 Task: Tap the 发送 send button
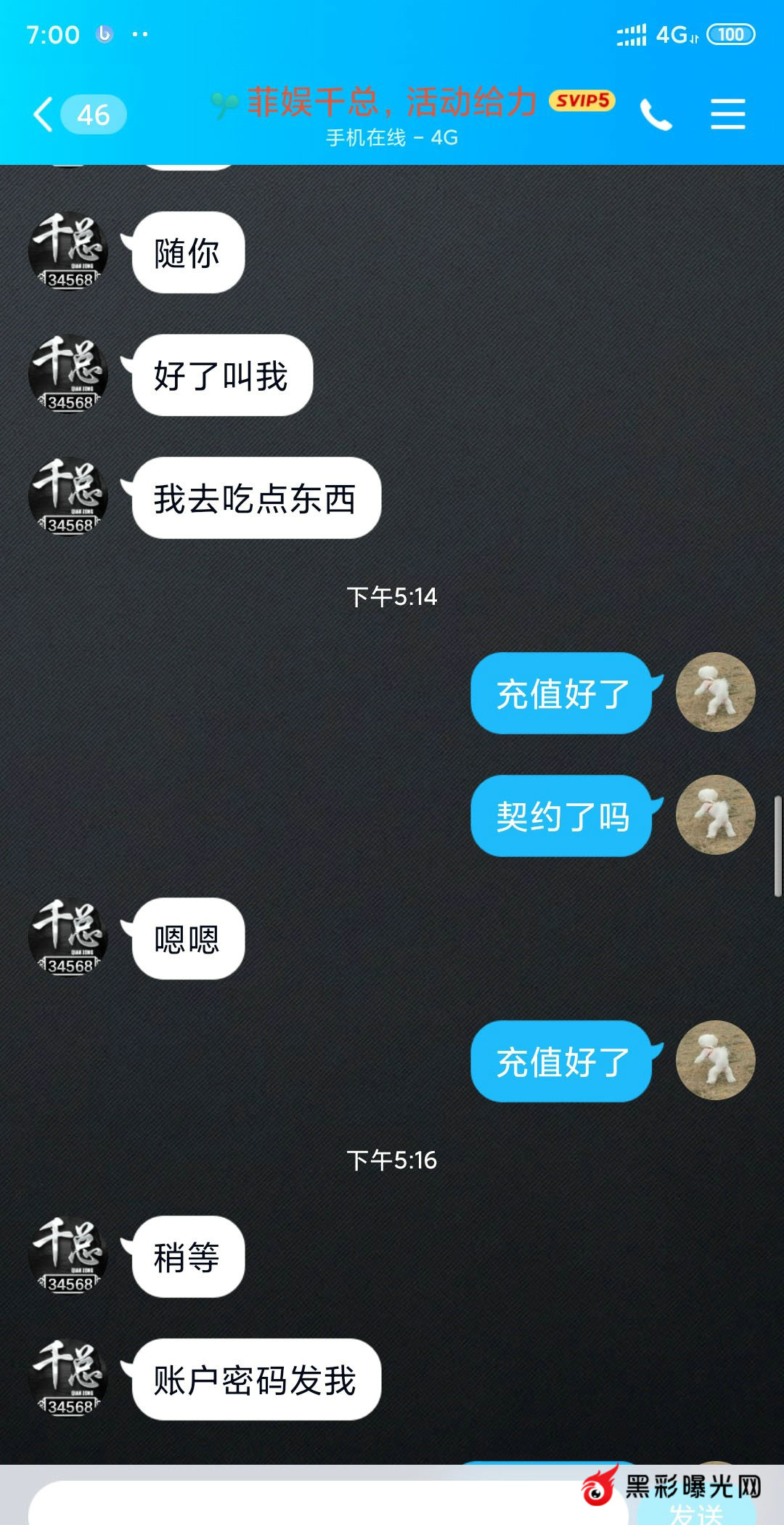pyautogui.click(x=695, y=1512)
